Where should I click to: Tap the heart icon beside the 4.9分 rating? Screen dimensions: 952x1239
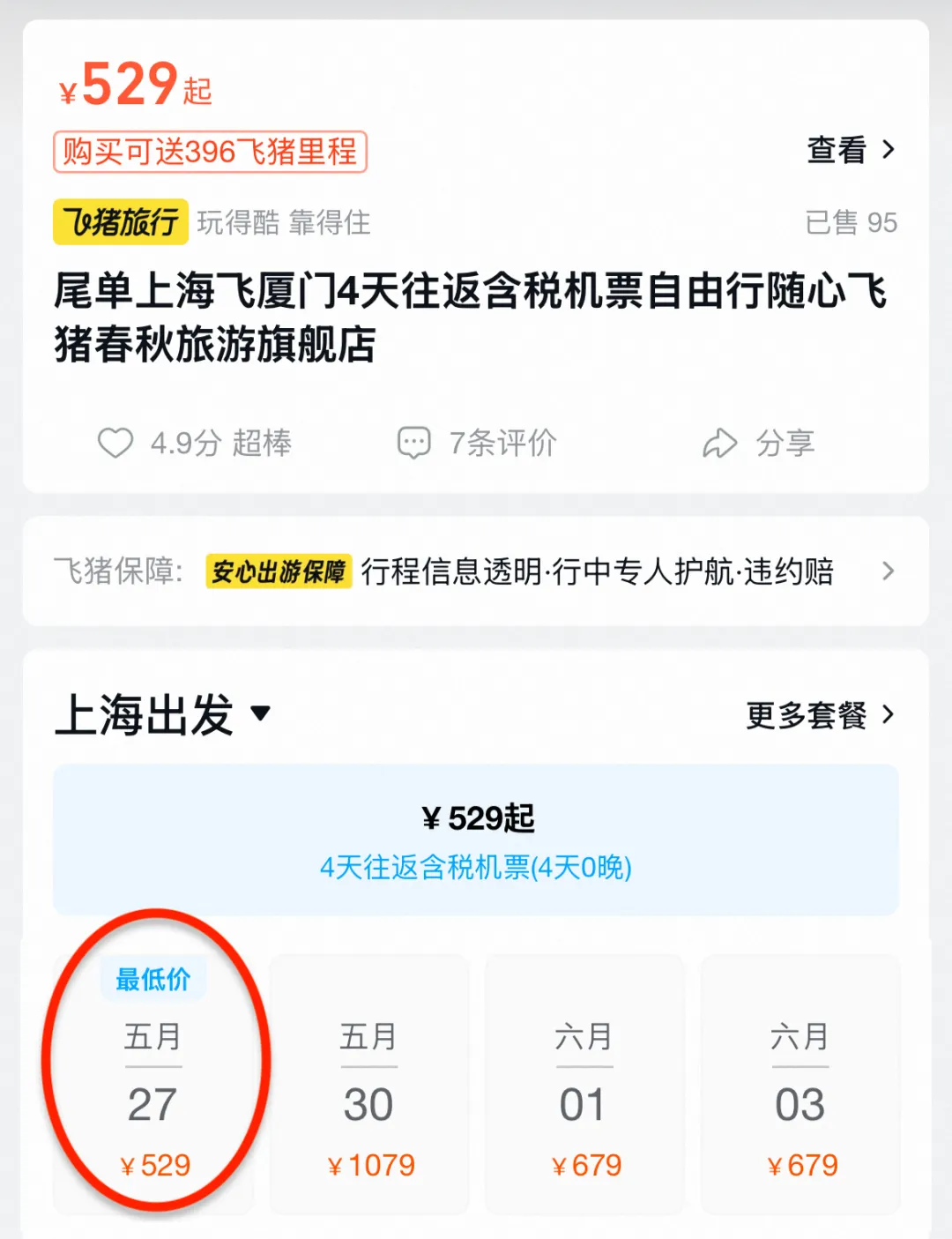pyautogui.click(x=115, y=444)
